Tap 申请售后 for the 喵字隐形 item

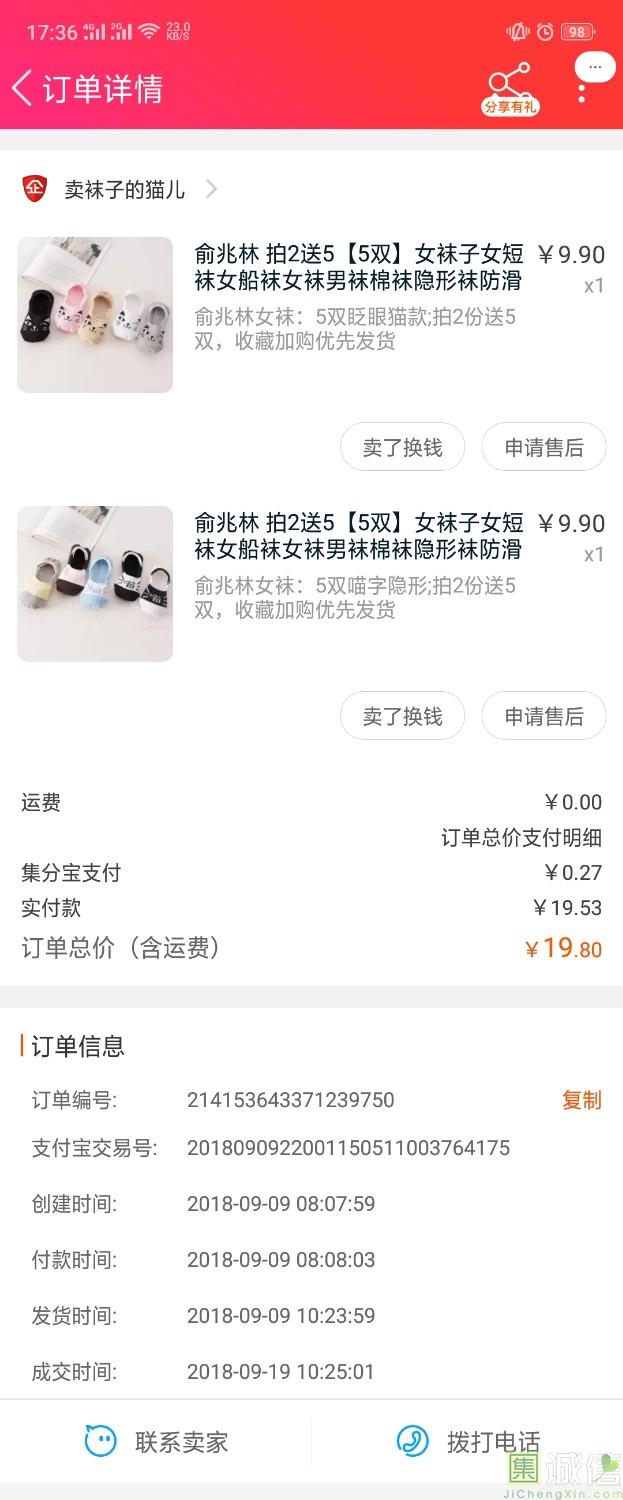tap(543, 716)
